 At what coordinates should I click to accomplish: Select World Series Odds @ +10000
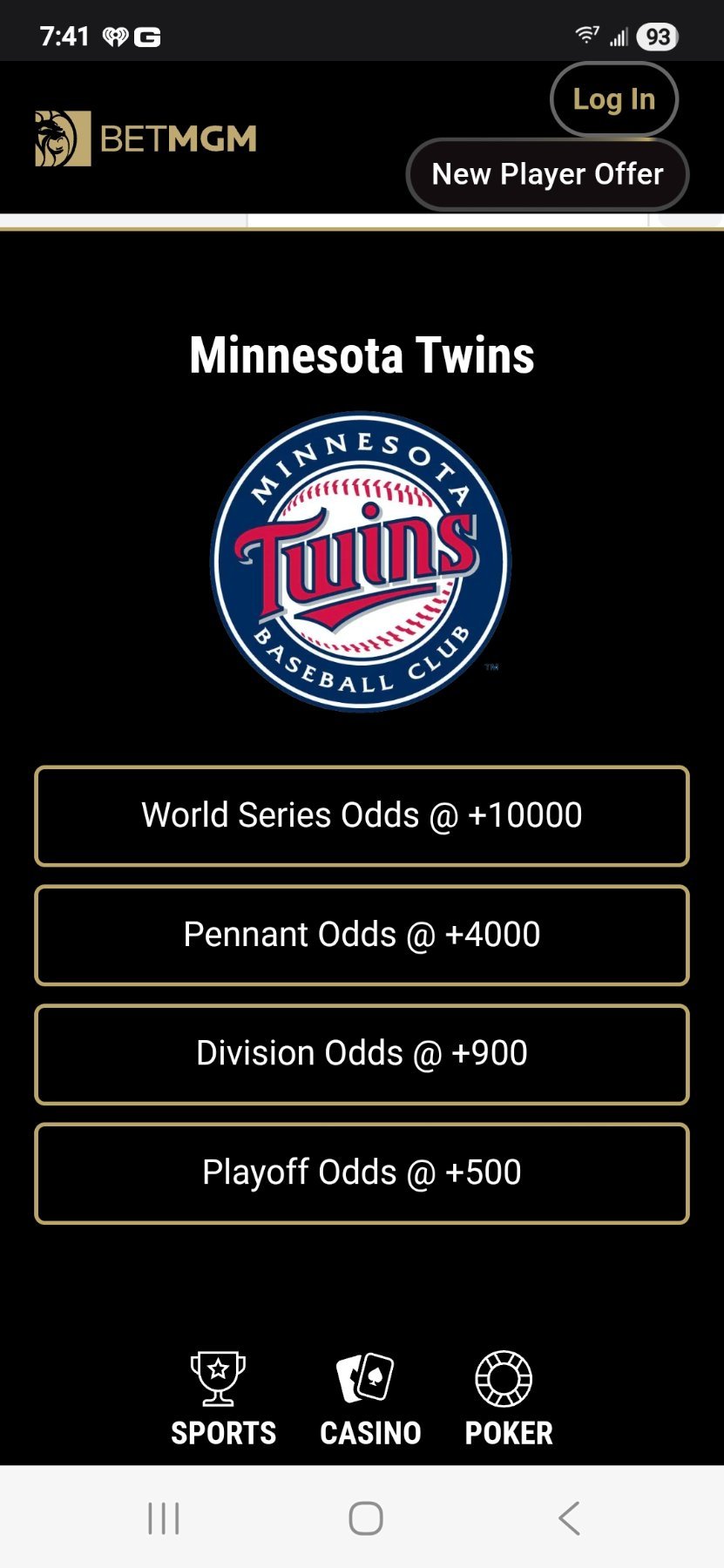click(362, 816)
